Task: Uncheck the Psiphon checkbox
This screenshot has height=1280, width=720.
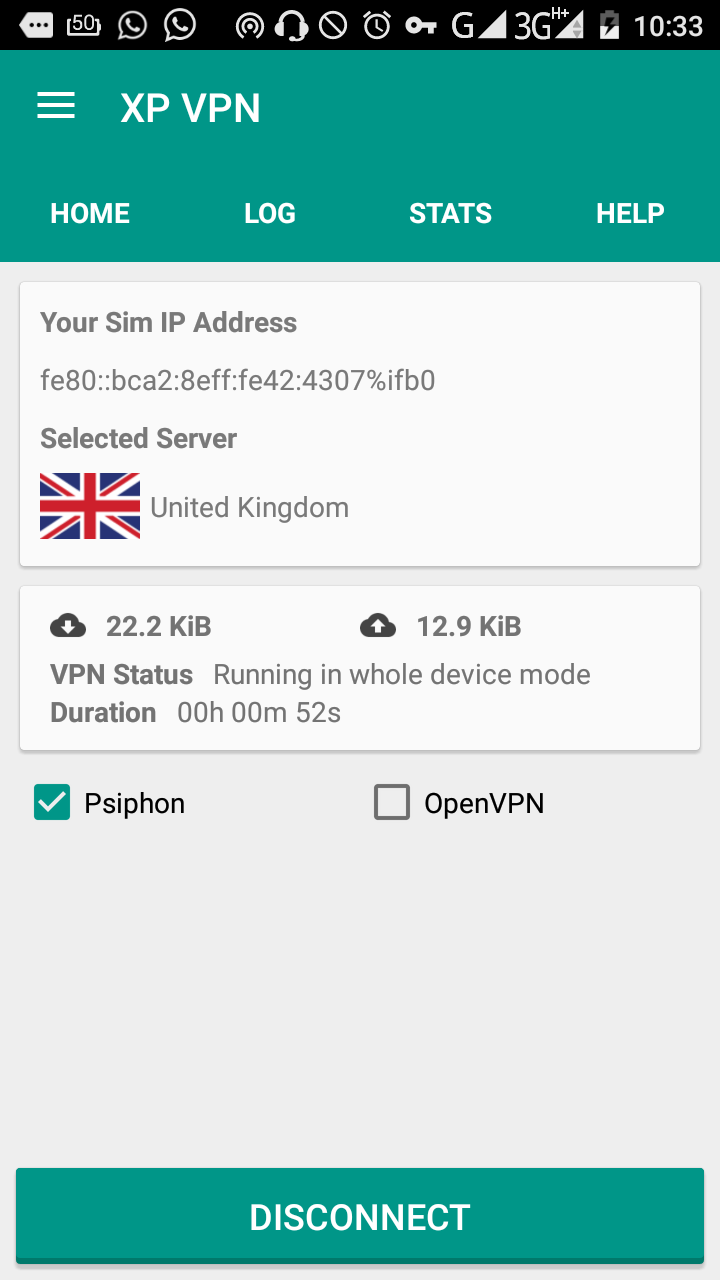Action: click(x=52, y=802)
